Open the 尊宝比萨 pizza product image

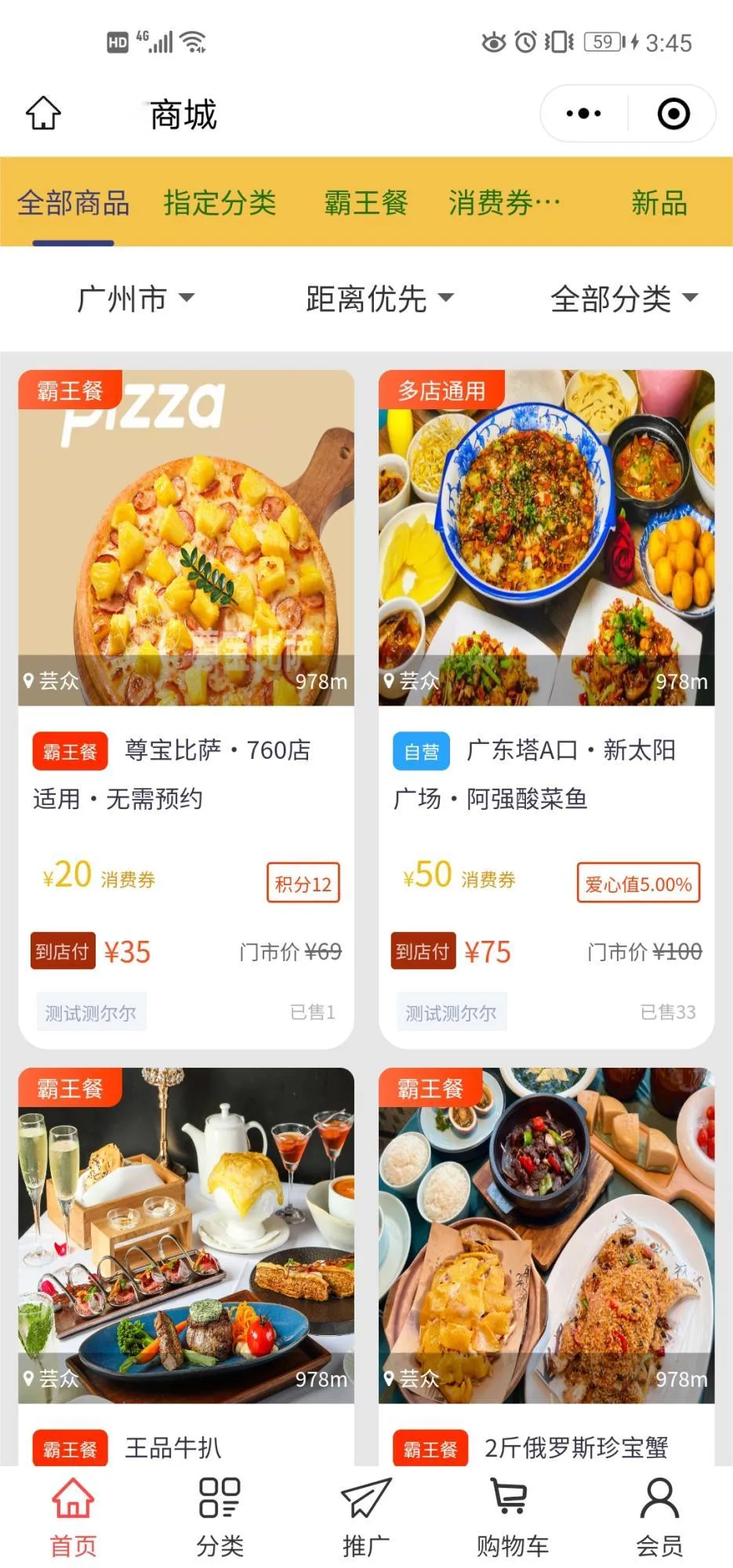[186, 533]
